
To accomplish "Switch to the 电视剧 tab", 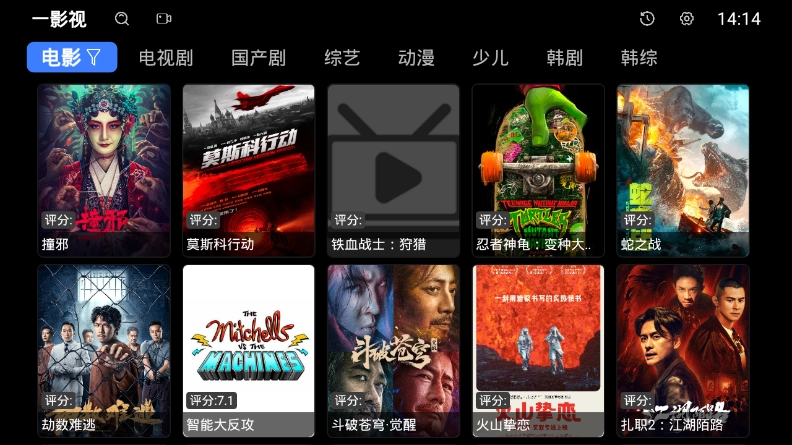I will pos(166,58).
